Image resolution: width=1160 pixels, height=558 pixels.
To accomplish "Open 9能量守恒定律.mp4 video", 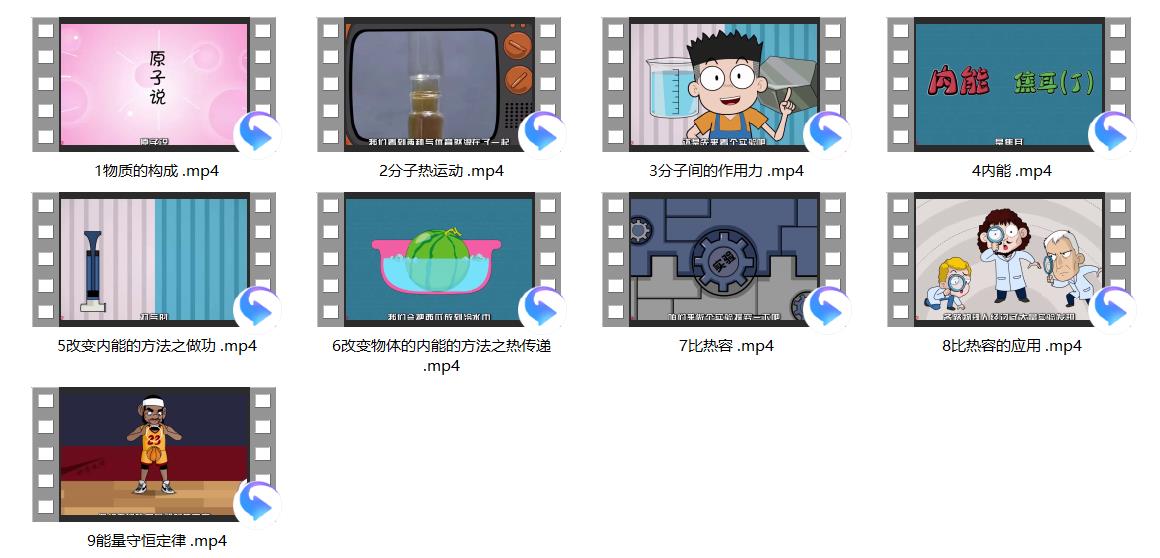I will pyautogui.click(x=154, y=454).
